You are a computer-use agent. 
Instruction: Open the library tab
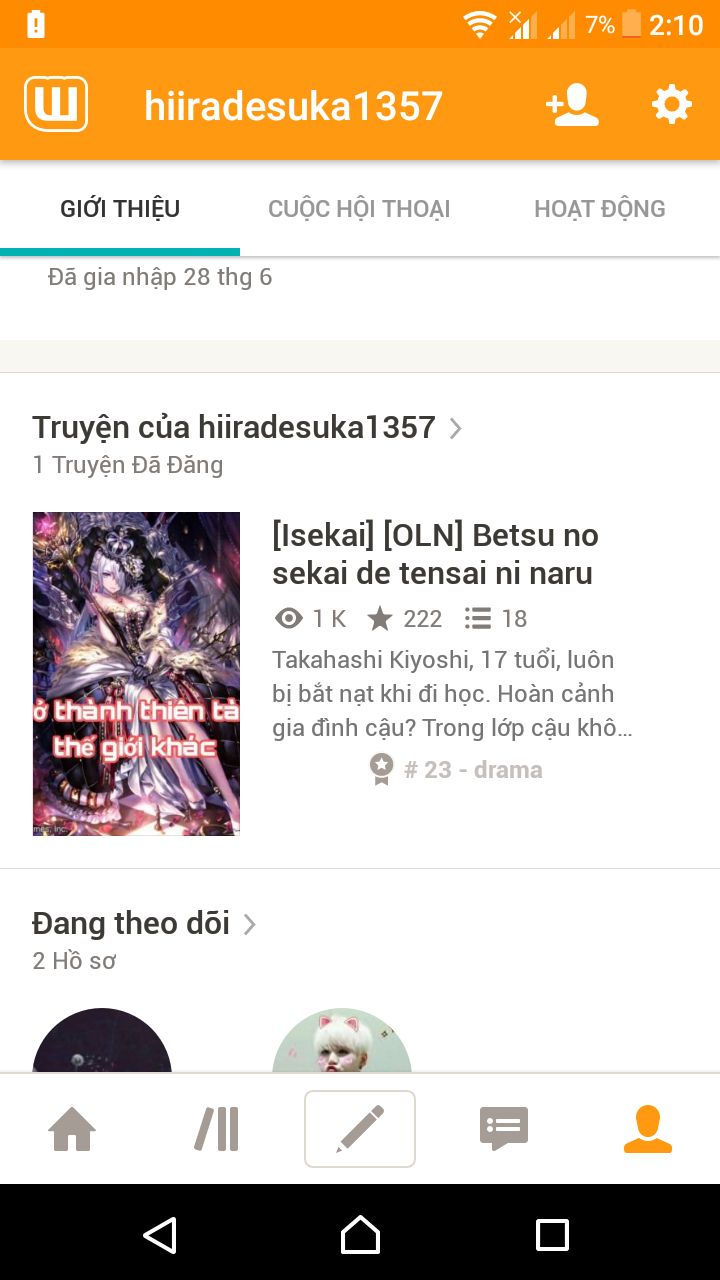(216, 1129)
